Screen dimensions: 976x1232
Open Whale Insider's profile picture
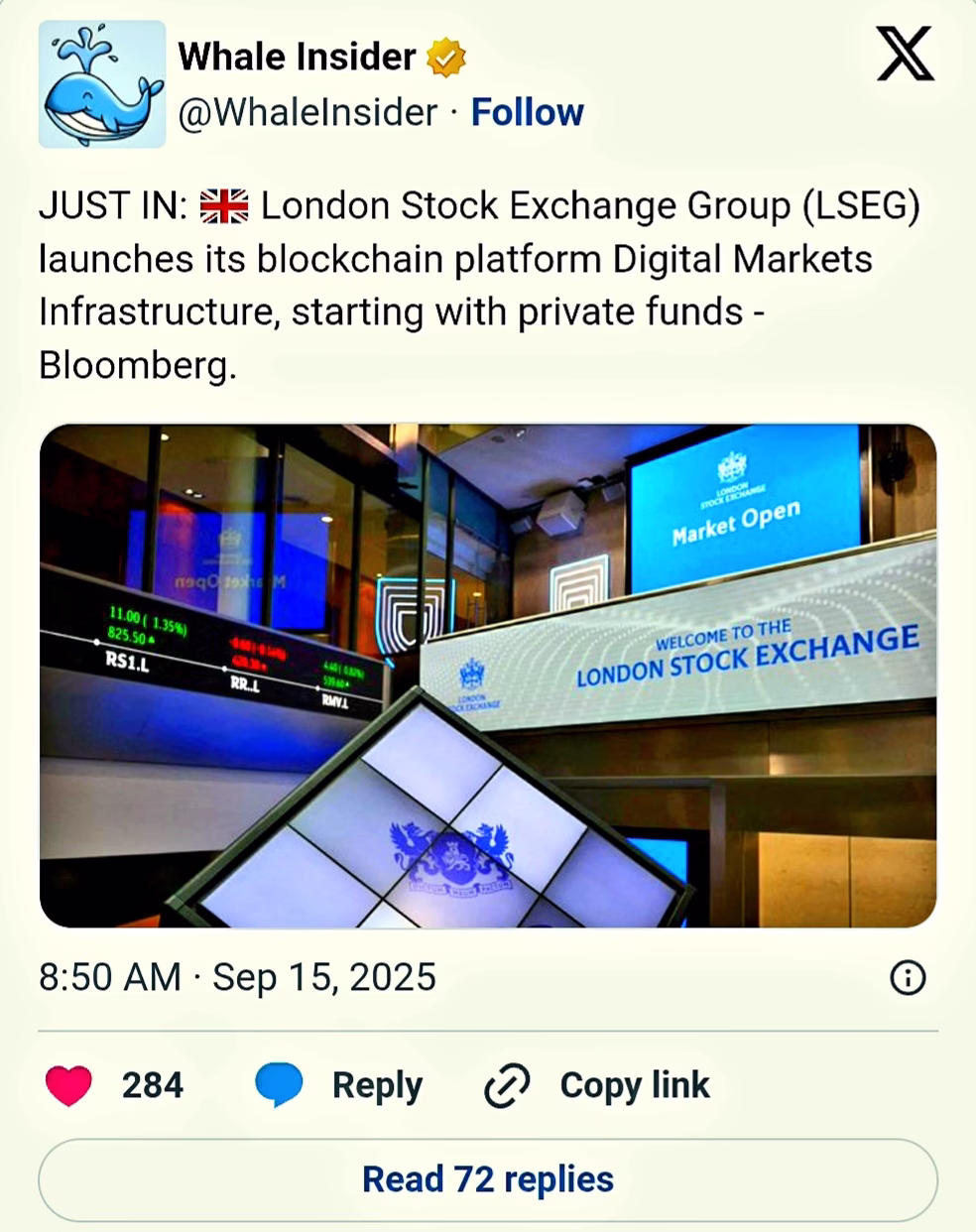point(102,84)
